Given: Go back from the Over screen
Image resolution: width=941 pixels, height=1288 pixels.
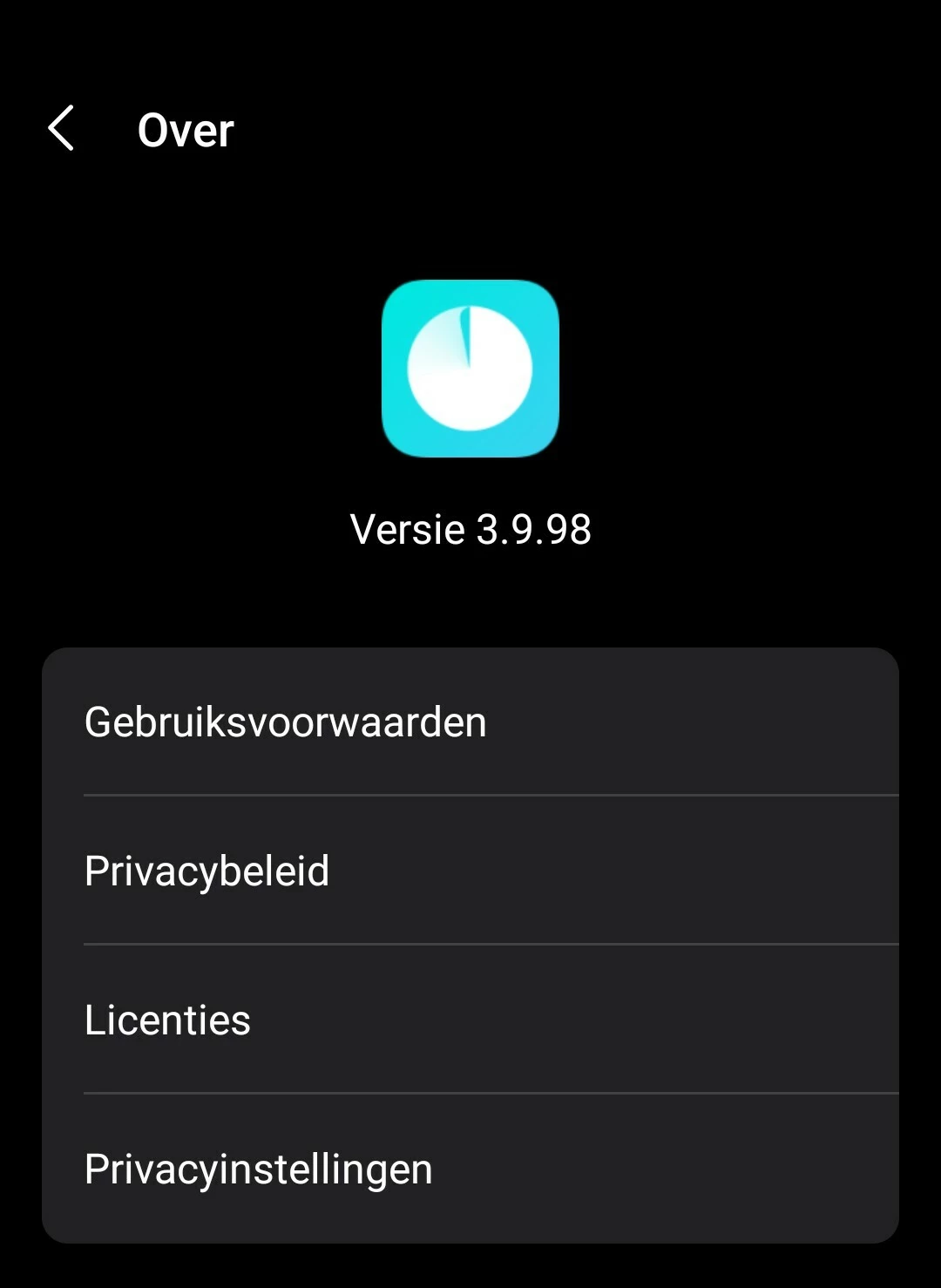Looking at the screenshot, I should (x=61, y=129).
